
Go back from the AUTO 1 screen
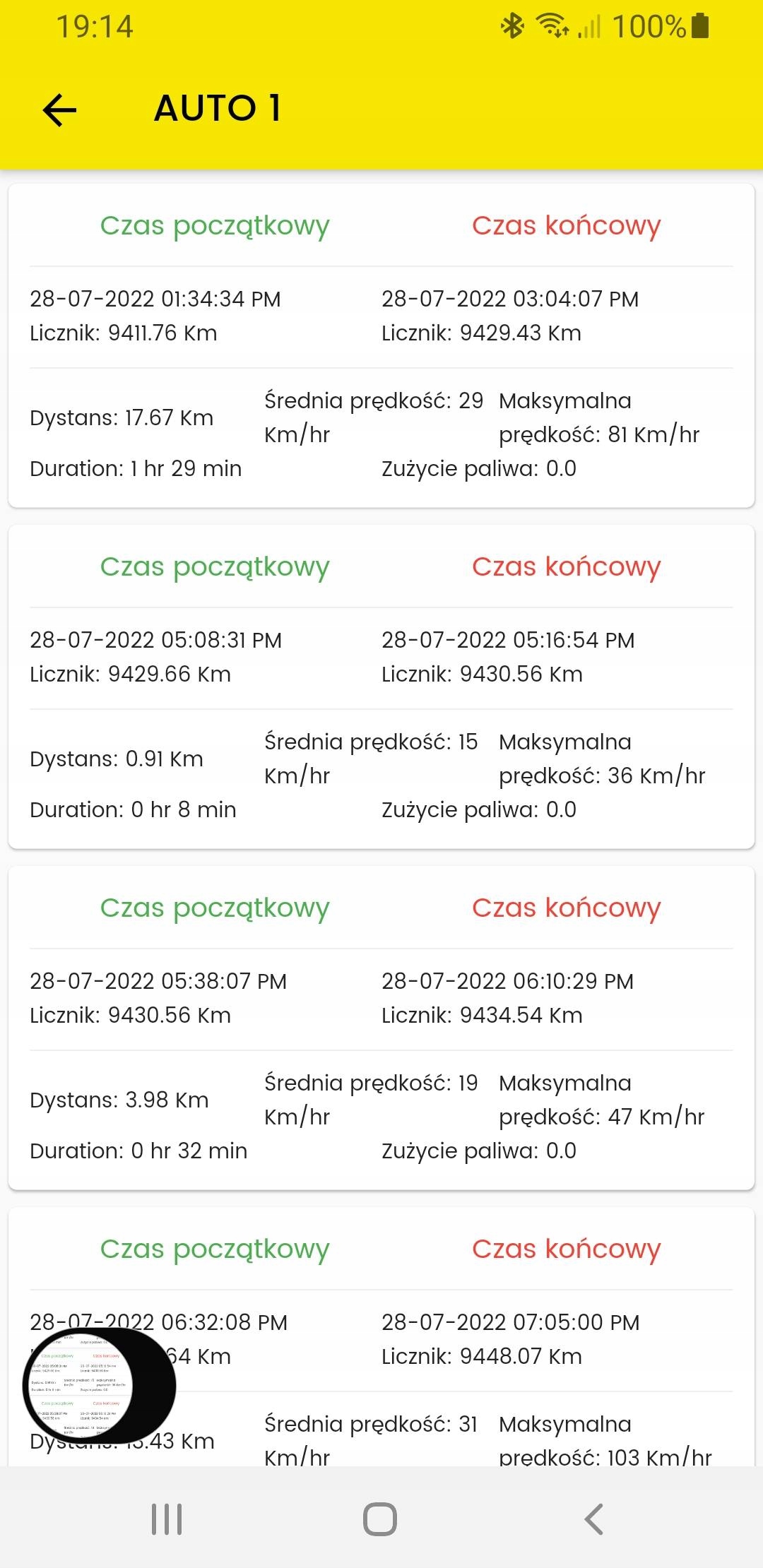59,110
